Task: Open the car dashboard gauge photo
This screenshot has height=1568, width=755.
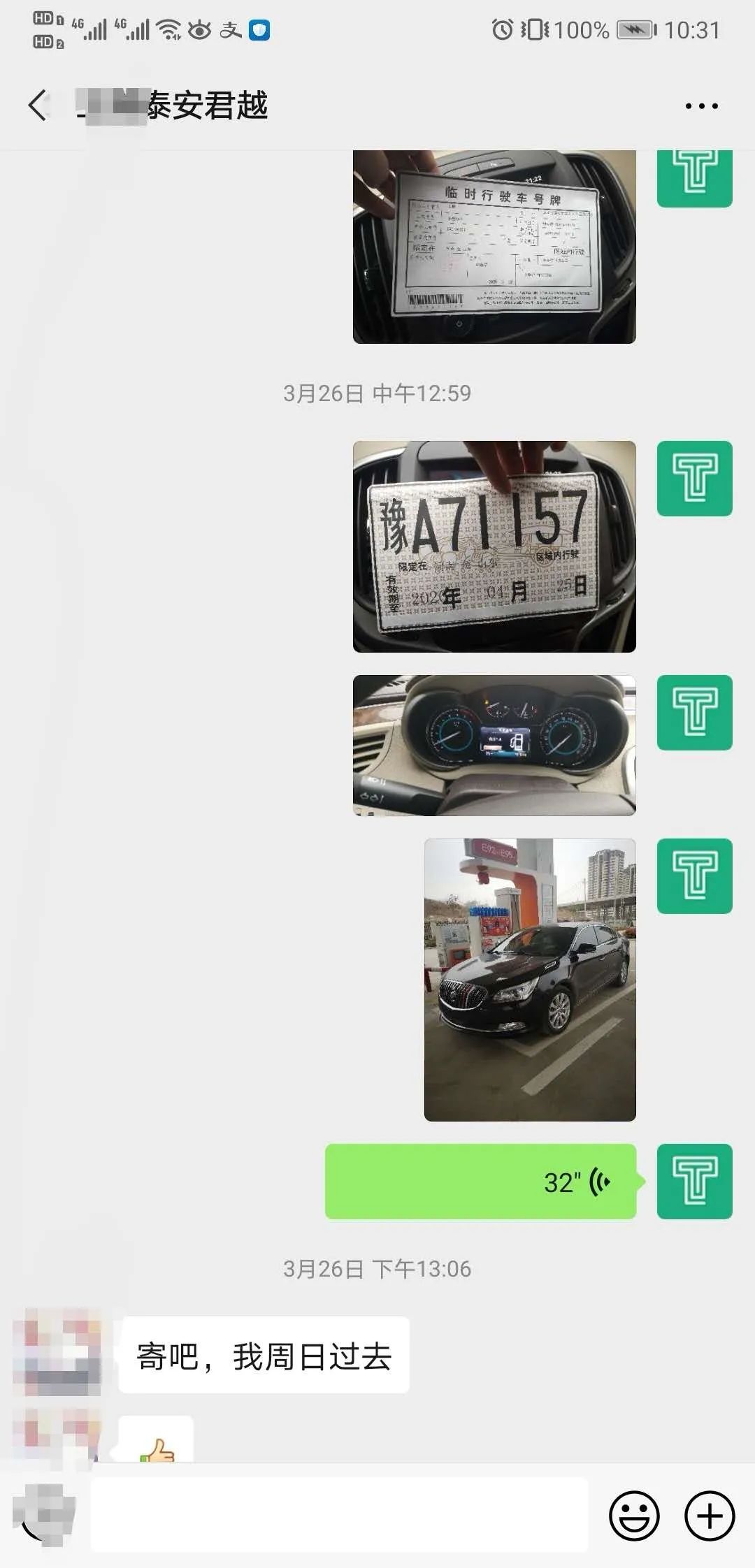Action: click(x=494, y=745)
